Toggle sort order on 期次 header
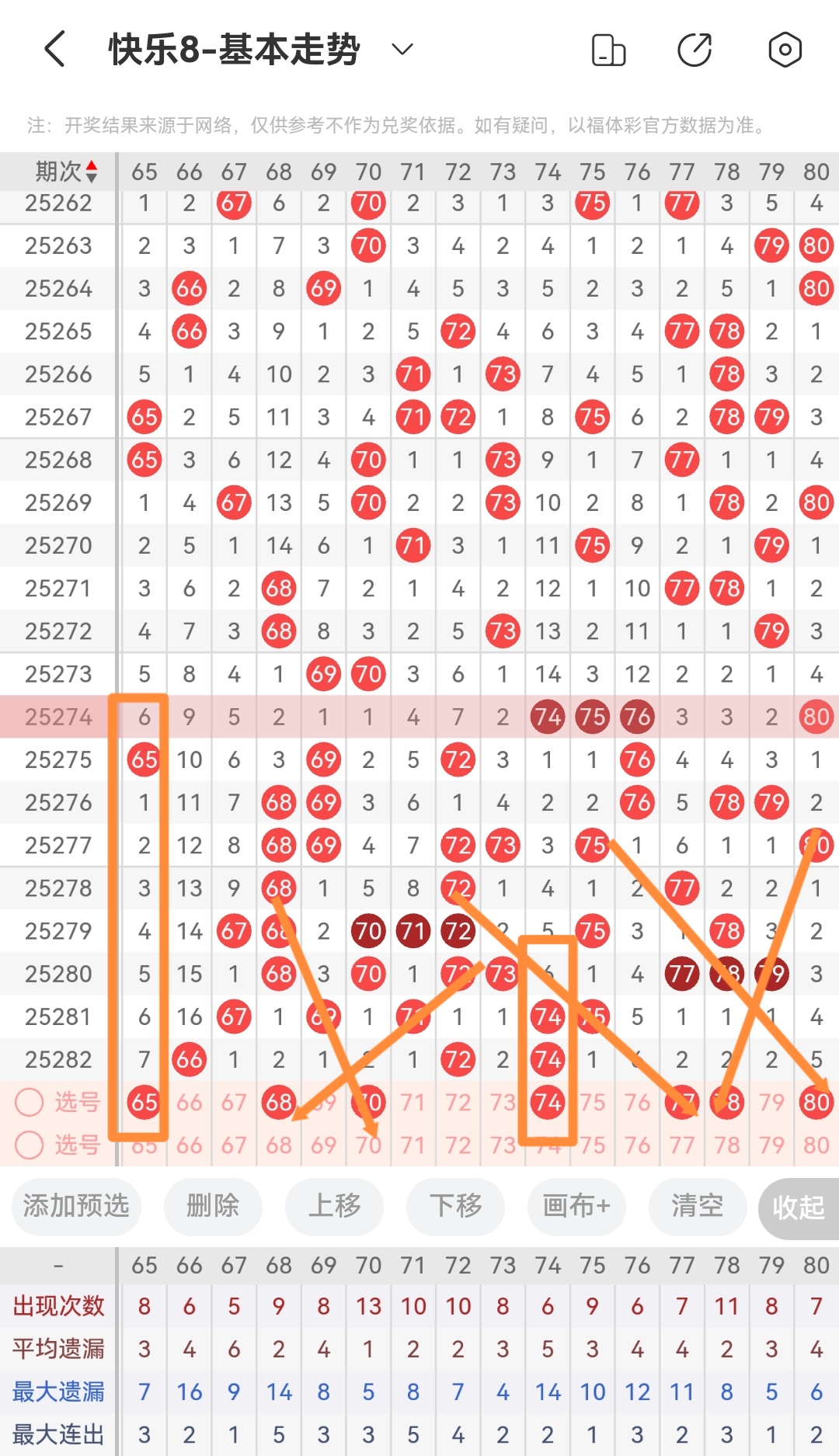 pyautogui.click(x=66, y=171)
